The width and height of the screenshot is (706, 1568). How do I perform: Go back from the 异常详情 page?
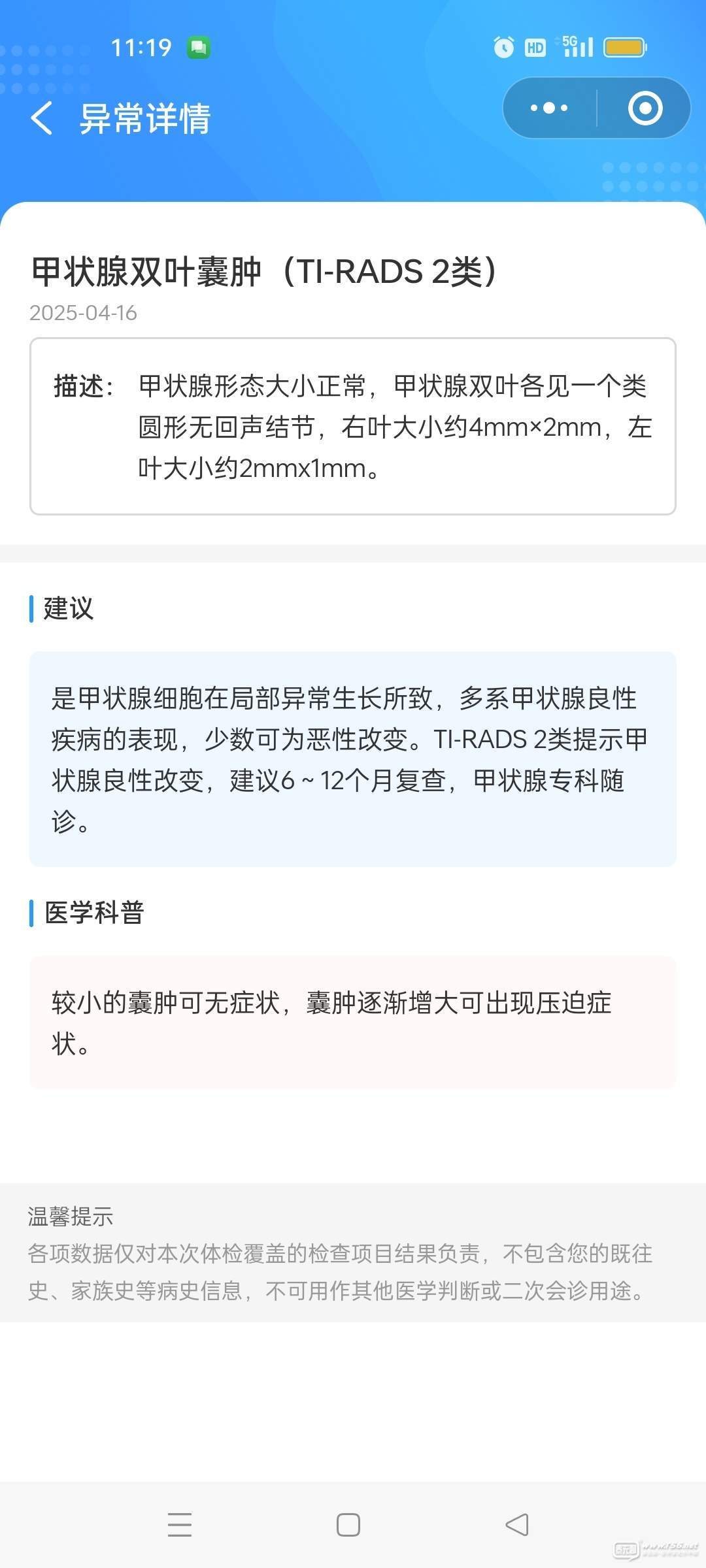tap(42, 118)
